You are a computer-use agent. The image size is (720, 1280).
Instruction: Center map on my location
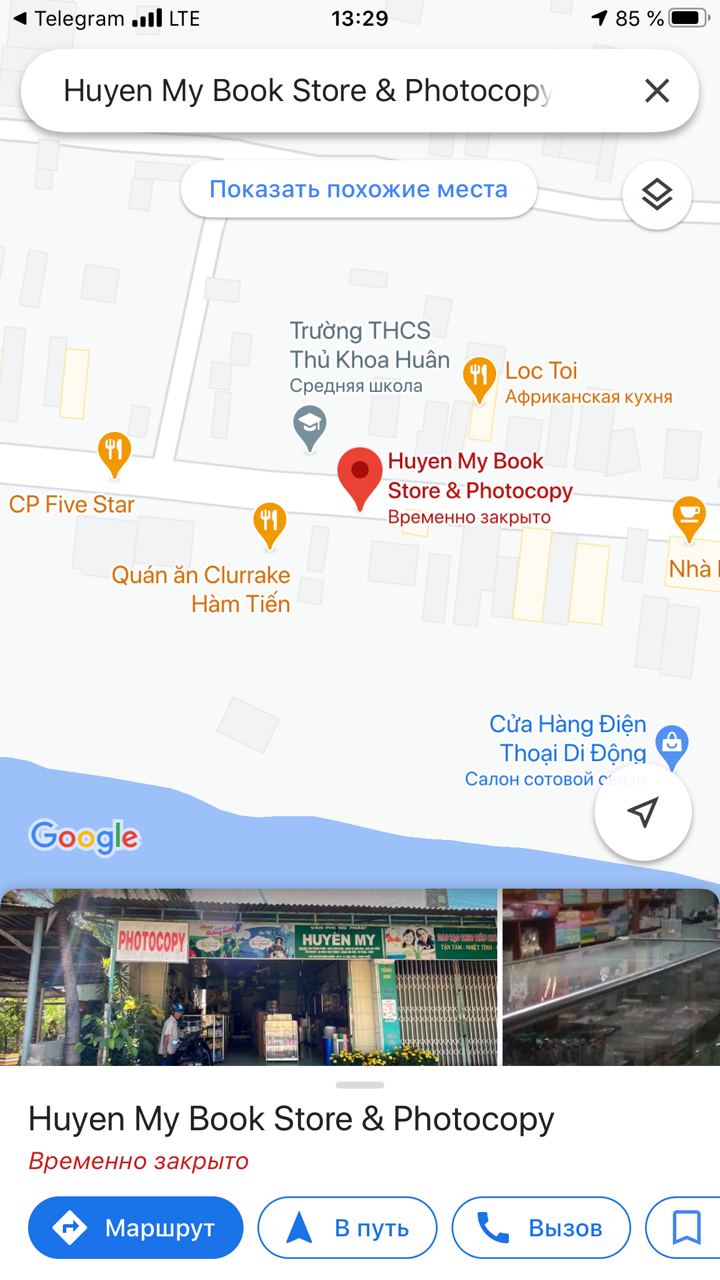click(643, 813)
